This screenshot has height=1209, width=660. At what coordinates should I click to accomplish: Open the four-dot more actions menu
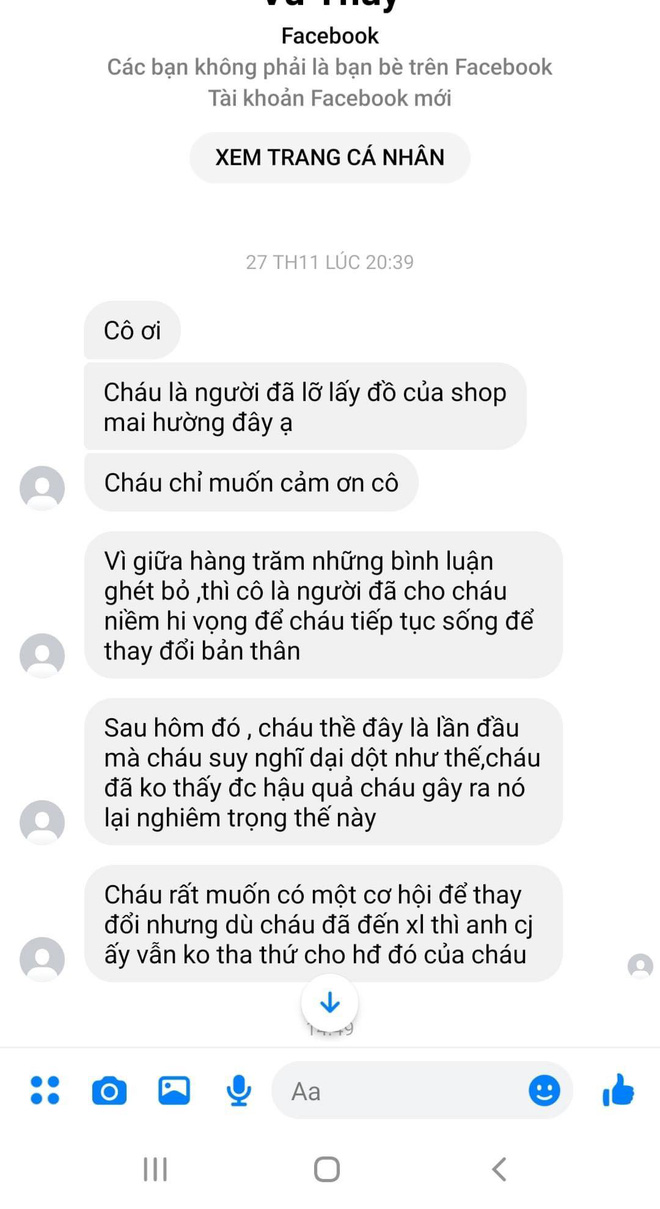click(45, 1090)
